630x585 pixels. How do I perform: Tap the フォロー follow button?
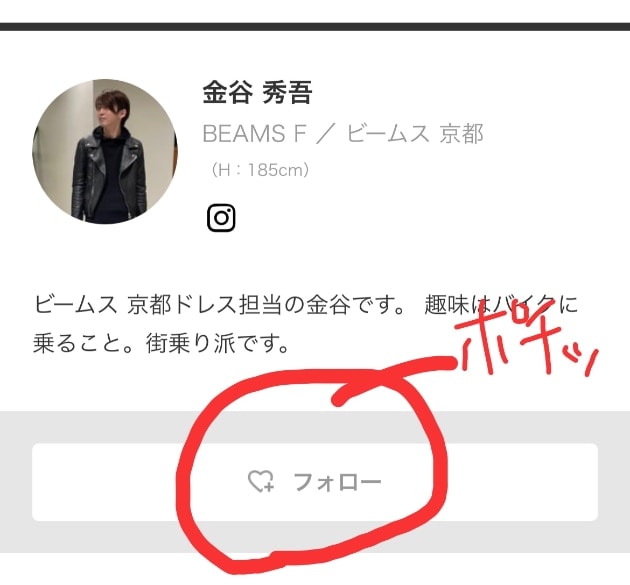click(315, 482)
